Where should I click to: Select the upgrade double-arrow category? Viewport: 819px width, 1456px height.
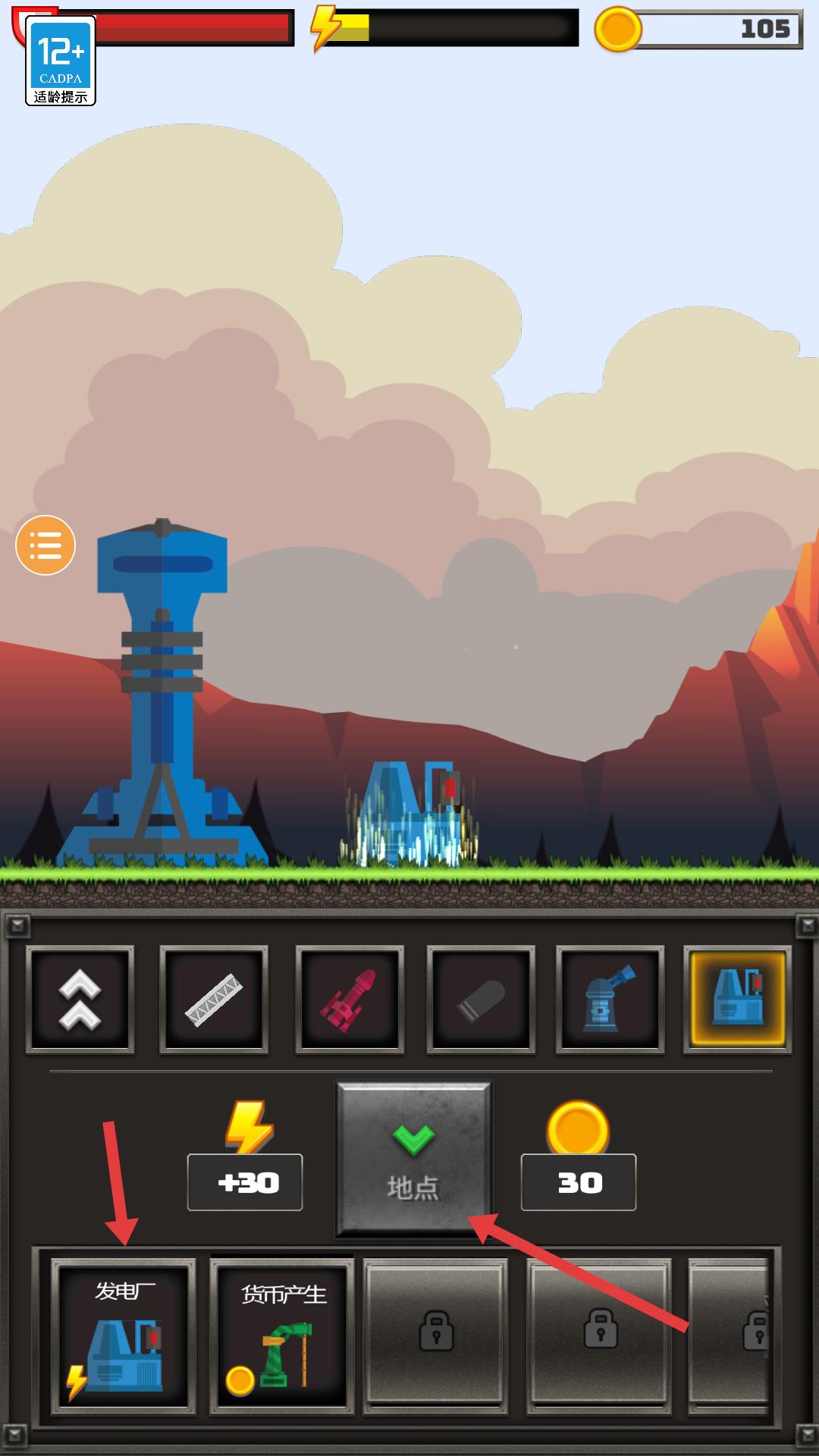(80, 999)
